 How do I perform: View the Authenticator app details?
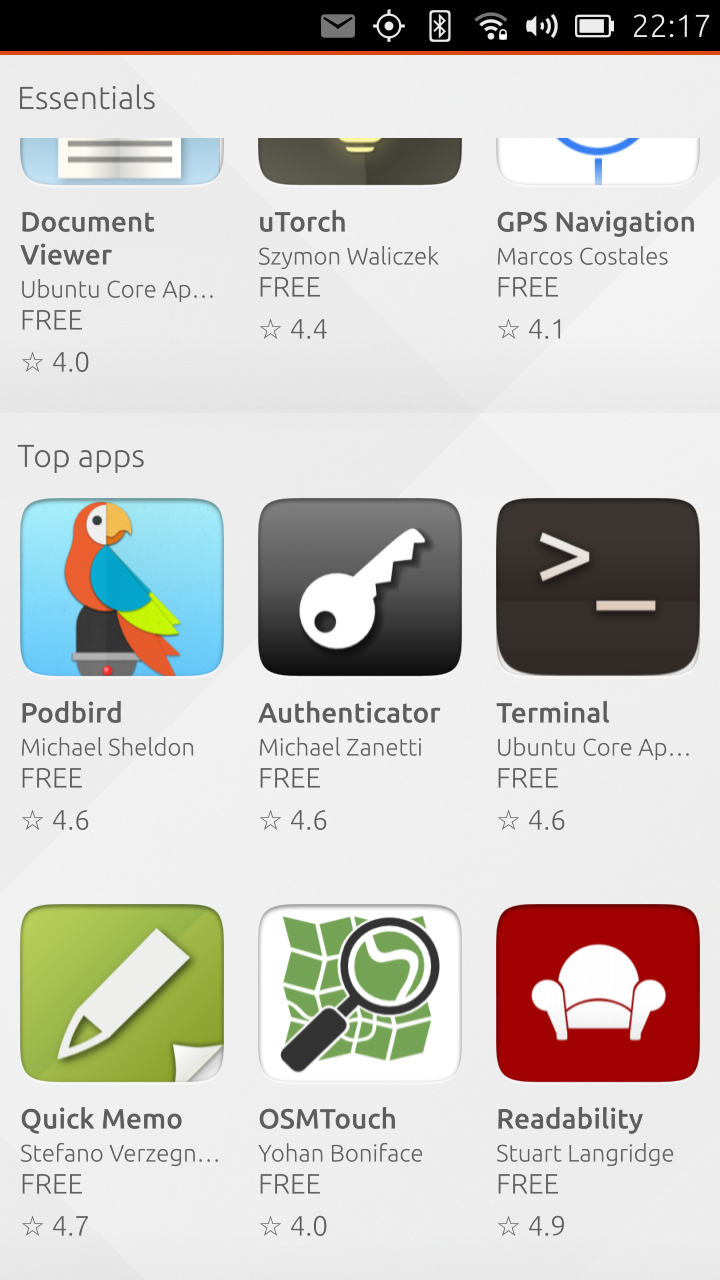360,667
